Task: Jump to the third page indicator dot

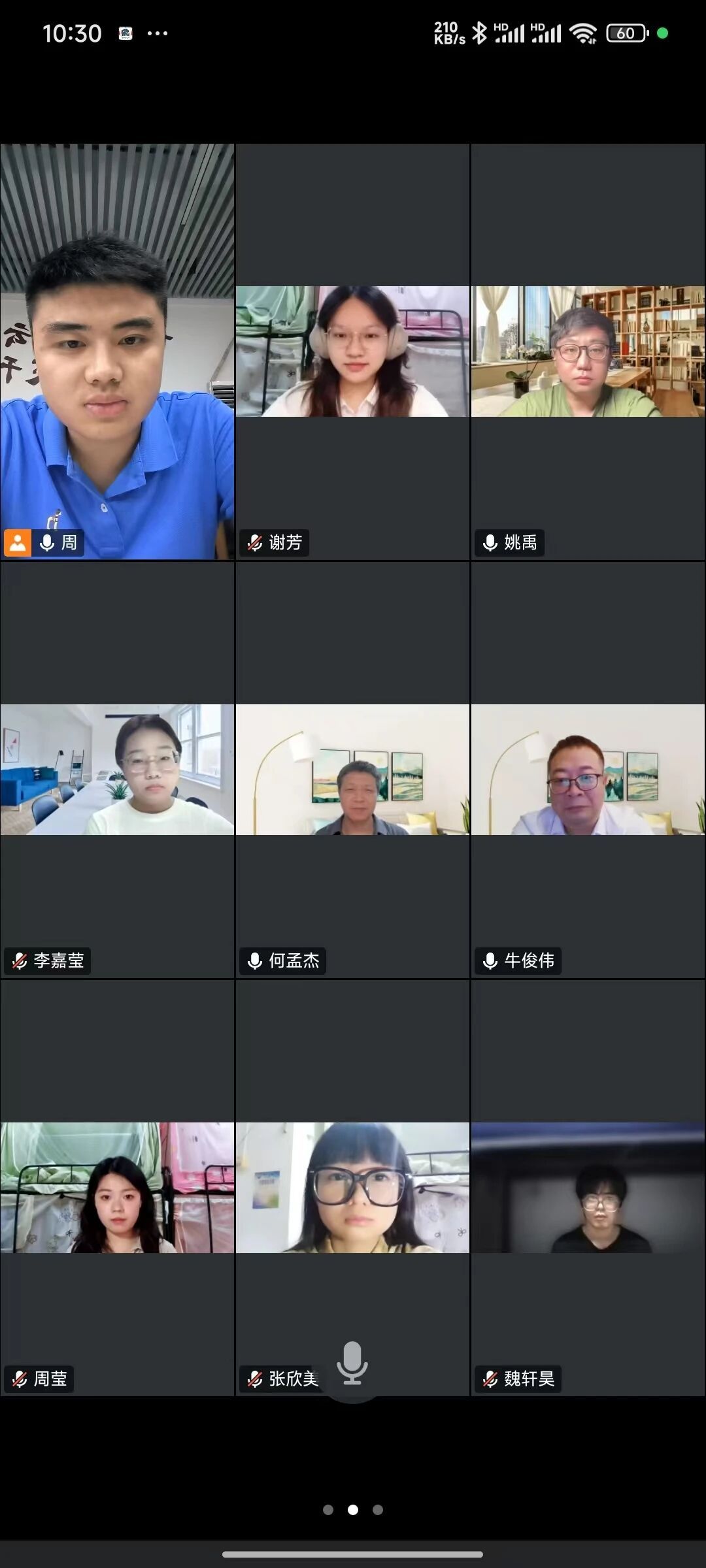Action: pos(378,1509)
